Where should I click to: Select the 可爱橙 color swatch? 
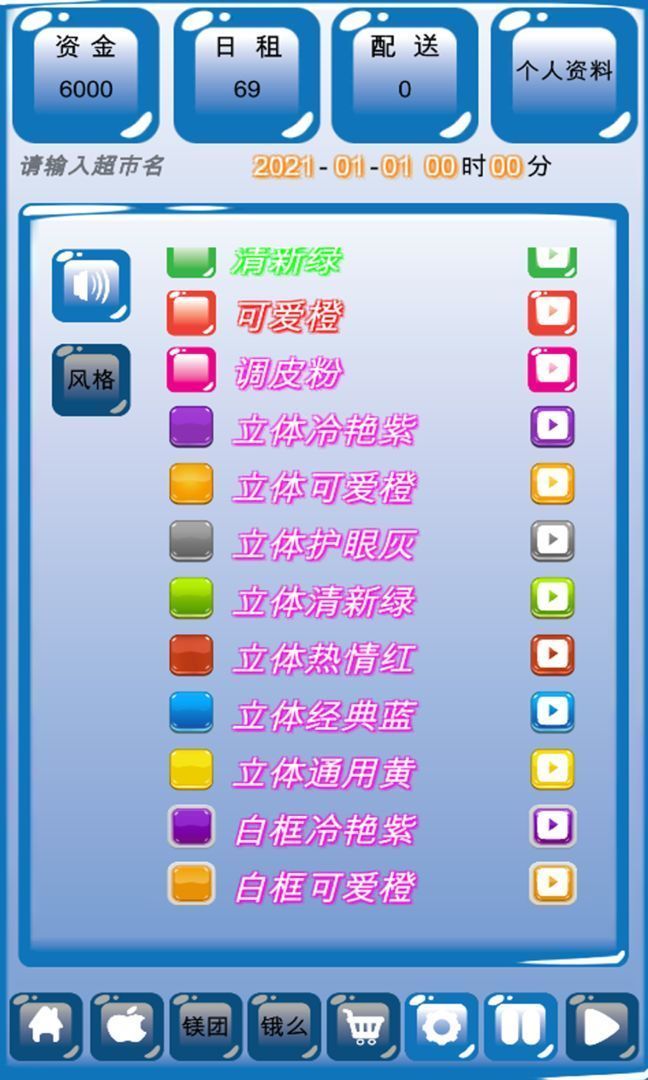coord(191,314)
